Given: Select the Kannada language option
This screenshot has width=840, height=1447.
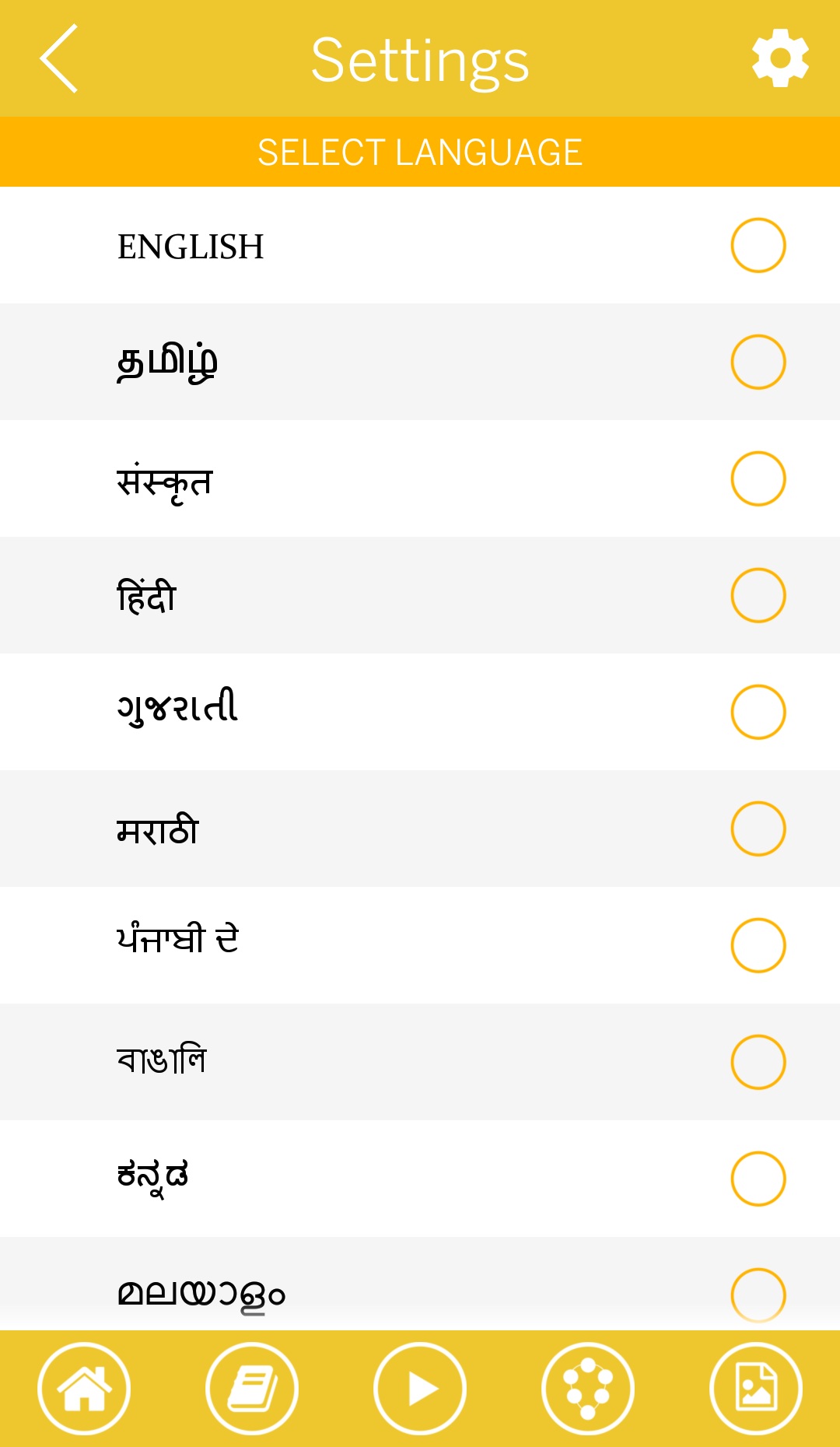Looking at the screenshot, I should 420,1179.
